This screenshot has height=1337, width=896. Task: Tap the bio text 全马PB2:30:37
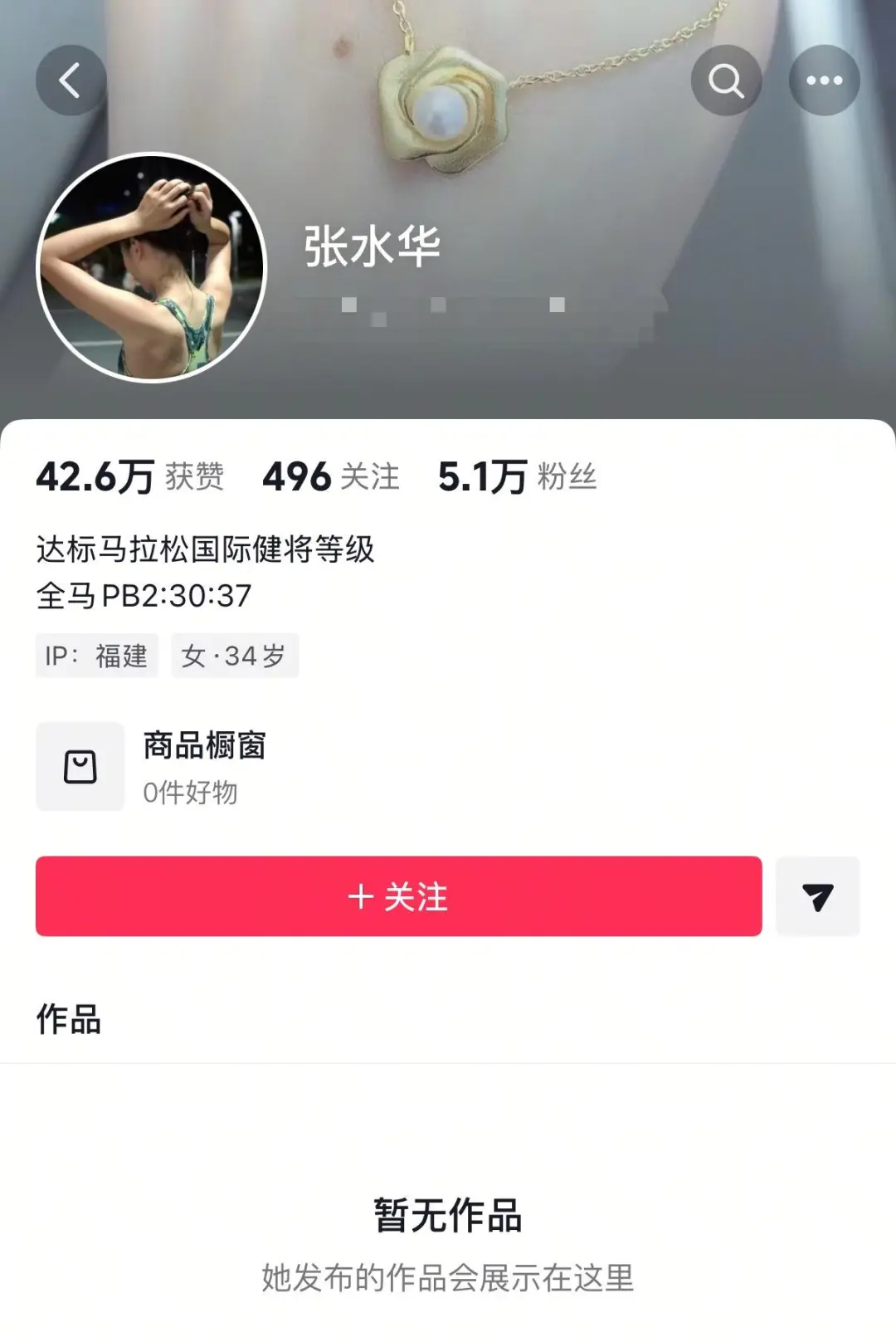pyautogui.click(x=145, y=594)
